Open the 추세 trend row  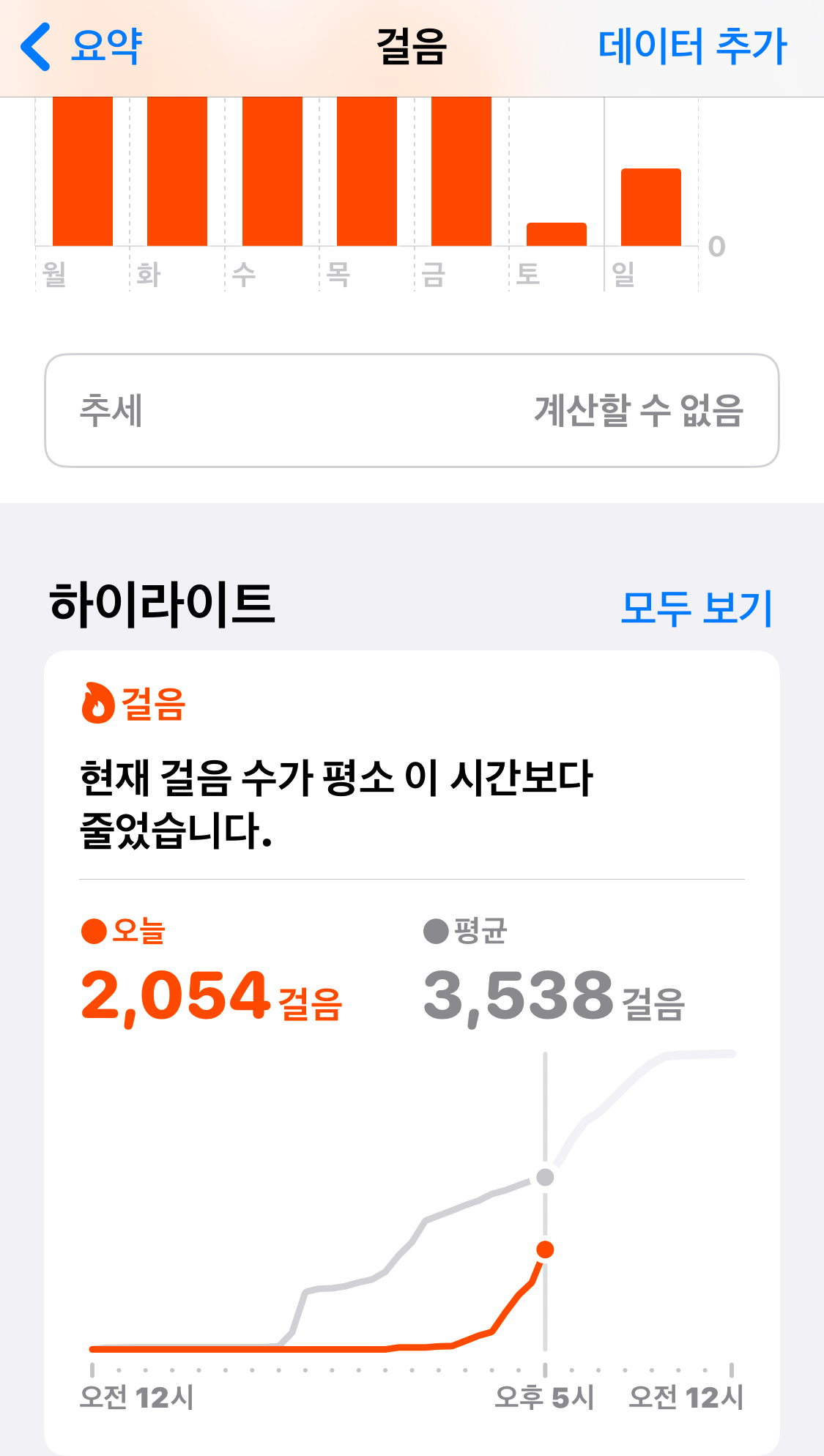[412, 410]
